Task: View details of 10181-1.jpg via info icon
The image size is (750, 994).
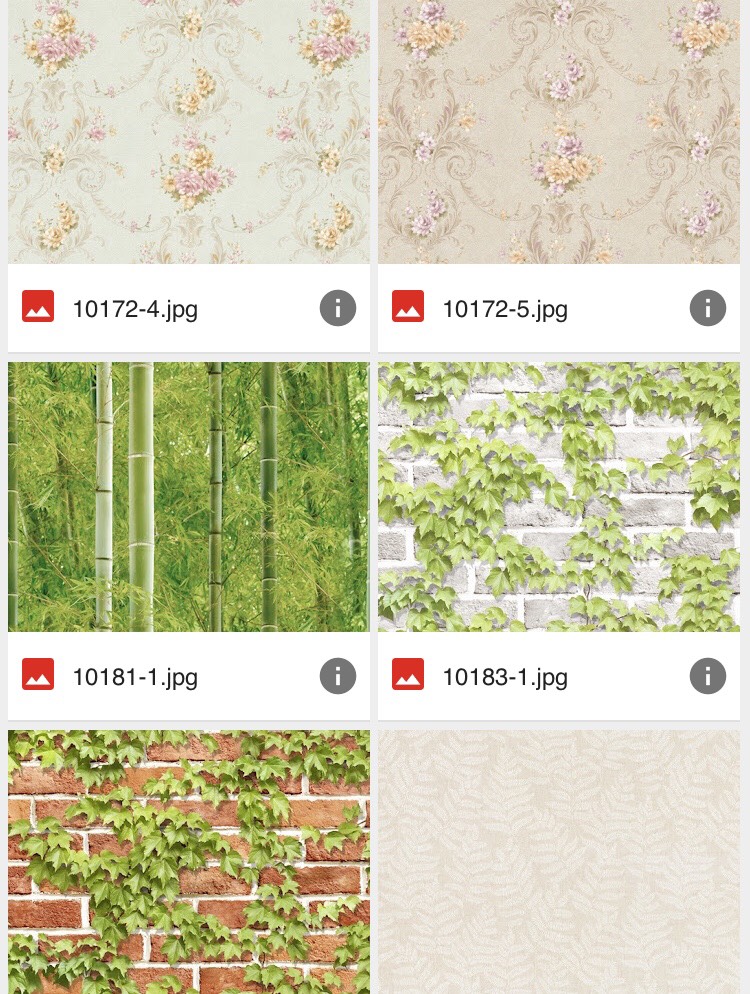Action: coord(338,676)
